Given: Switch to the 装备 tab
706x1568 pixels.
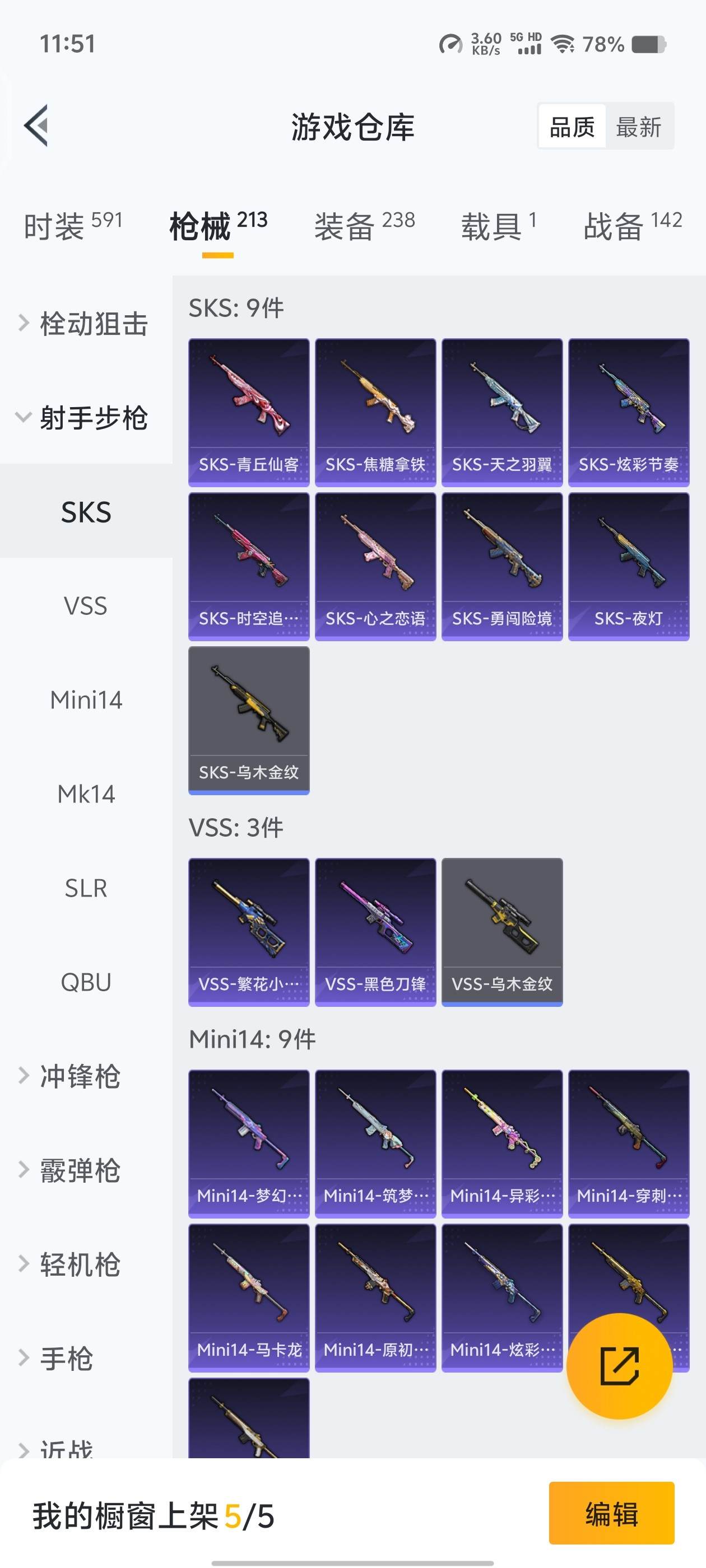Looking at the screenshot, I should click(x=364, y=226).
